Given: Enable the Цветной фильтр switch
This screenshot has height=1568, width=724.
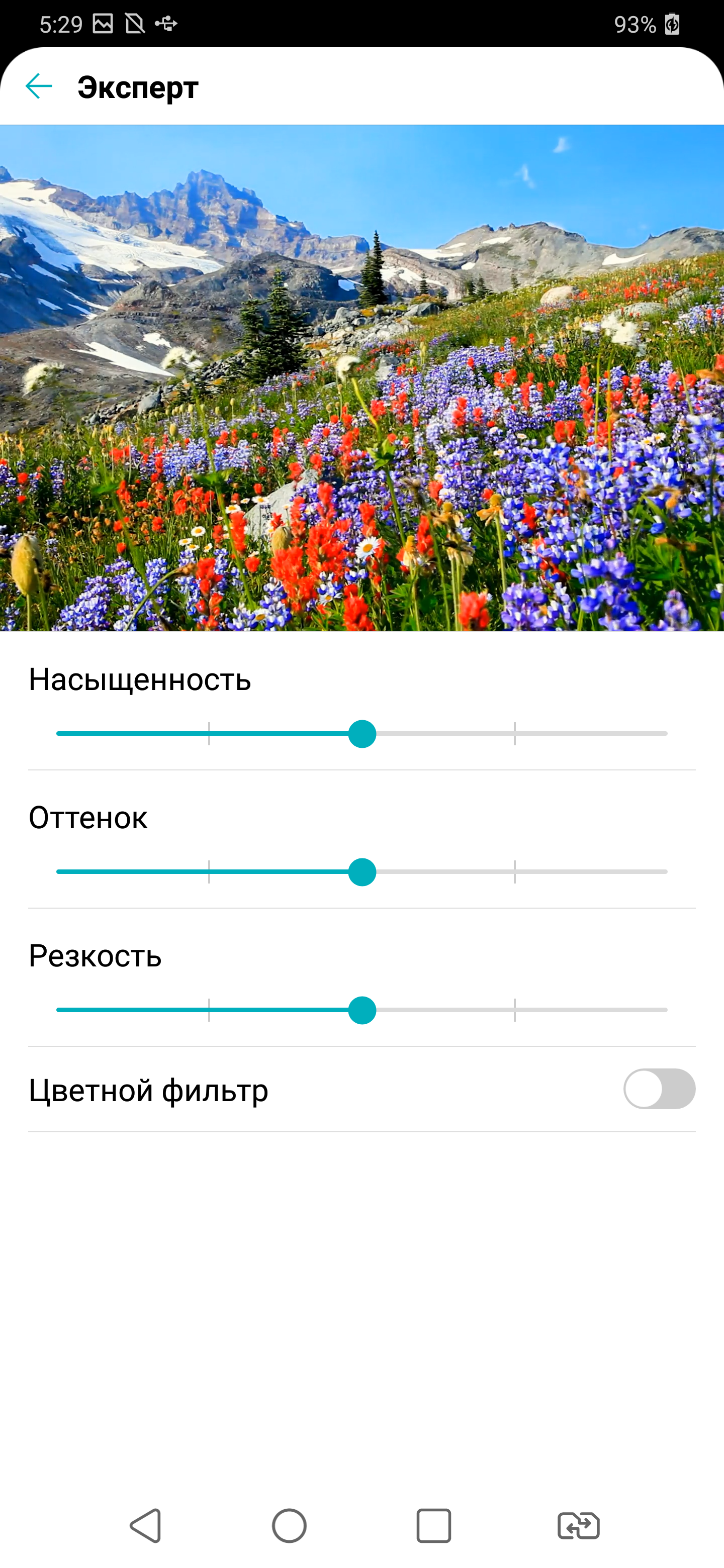Looking at the screenshot, I should pyautogui.click(x=659, y=1089).
